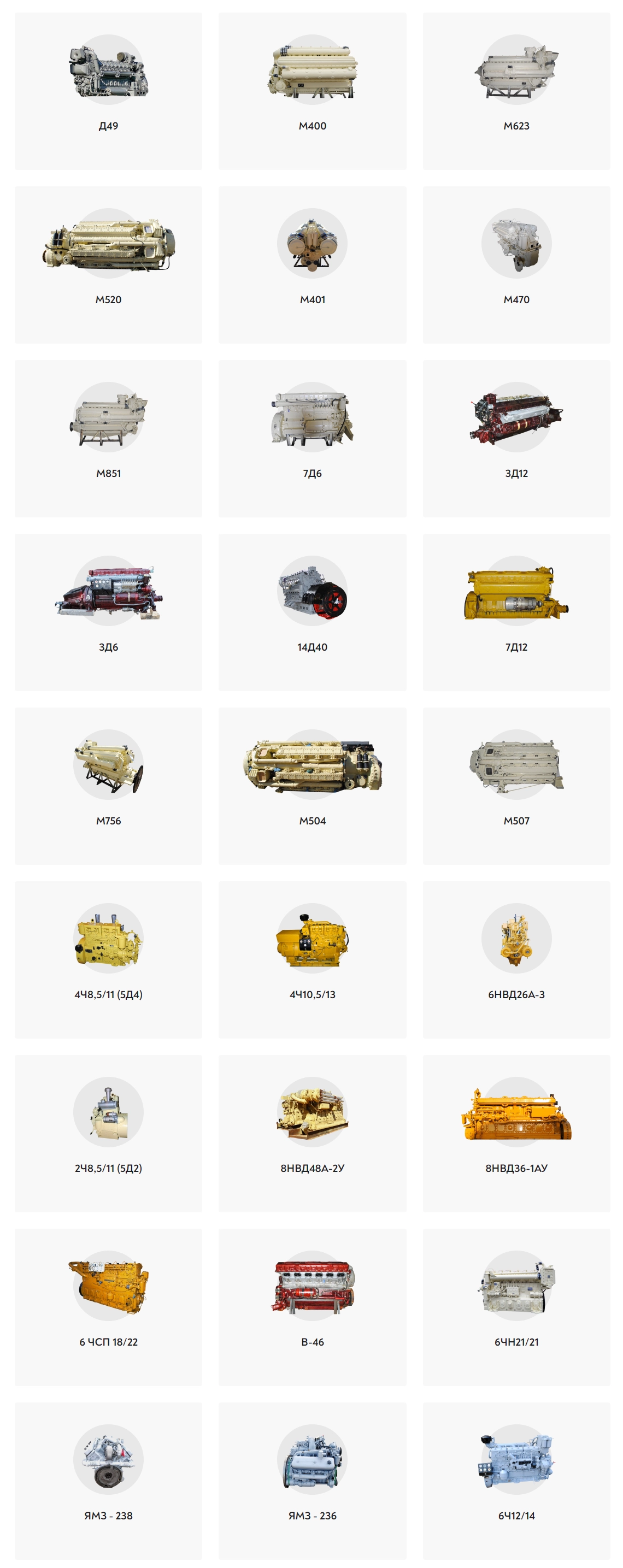Image resolution: width=623 pixels, height=1568 pixels.
Task: Choose the М851 engine card
Action: tap(108, 438)
